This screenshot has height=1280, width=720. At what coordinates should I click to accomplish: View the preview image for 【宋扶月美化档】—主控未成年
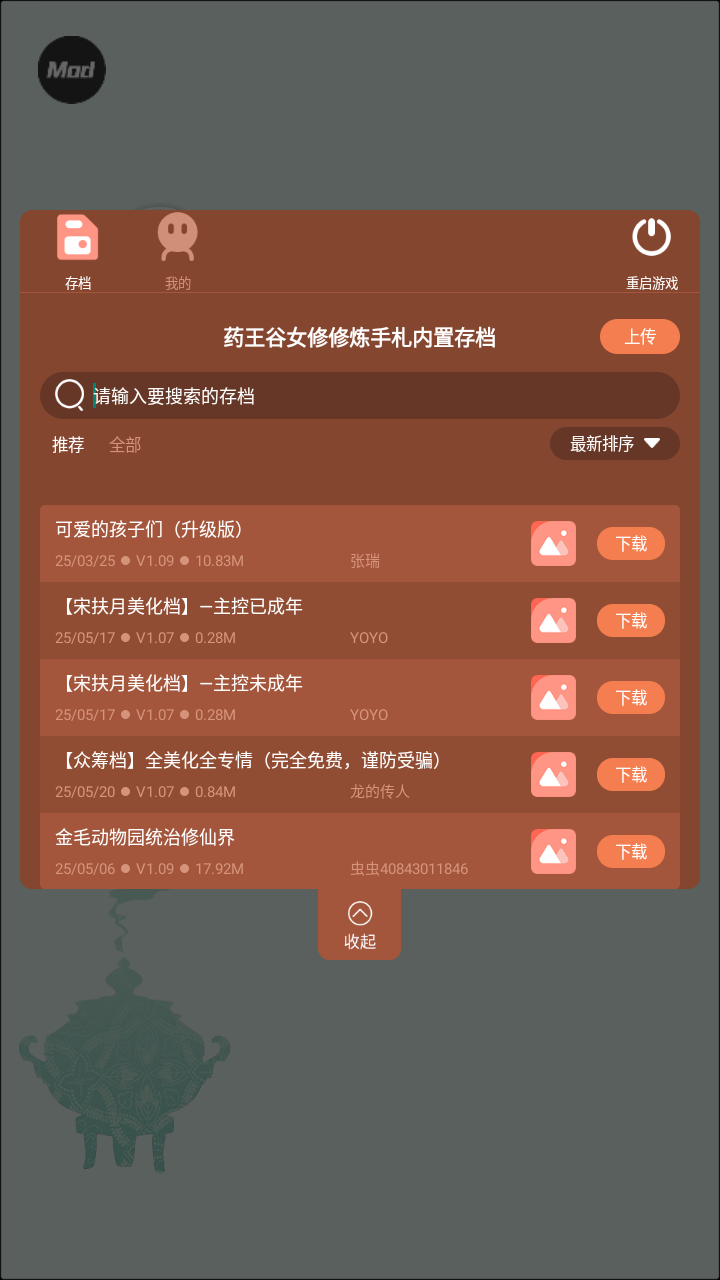553,698
